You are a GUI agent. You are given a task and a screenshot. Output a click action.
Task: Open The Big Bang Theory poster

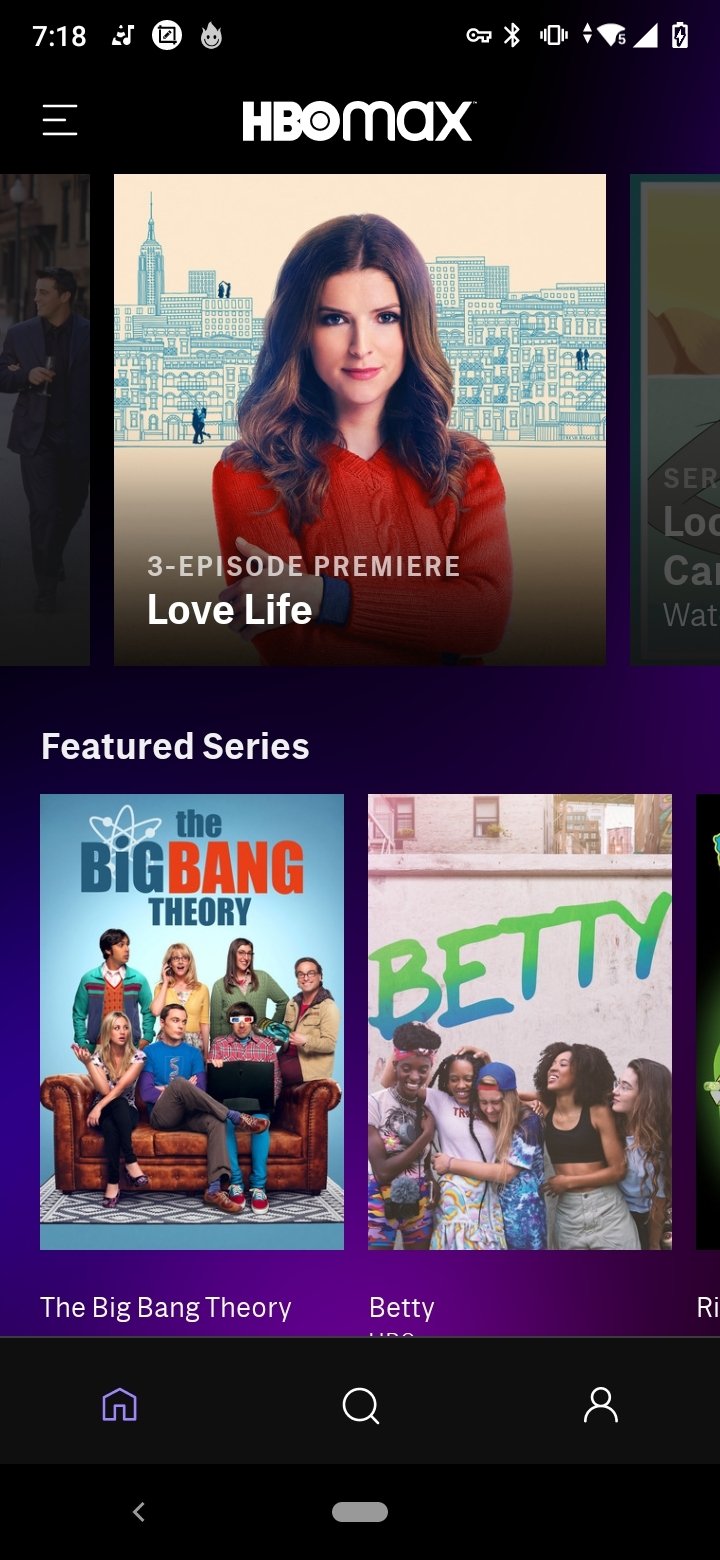pyautogui.click(x=192, y=1021)
